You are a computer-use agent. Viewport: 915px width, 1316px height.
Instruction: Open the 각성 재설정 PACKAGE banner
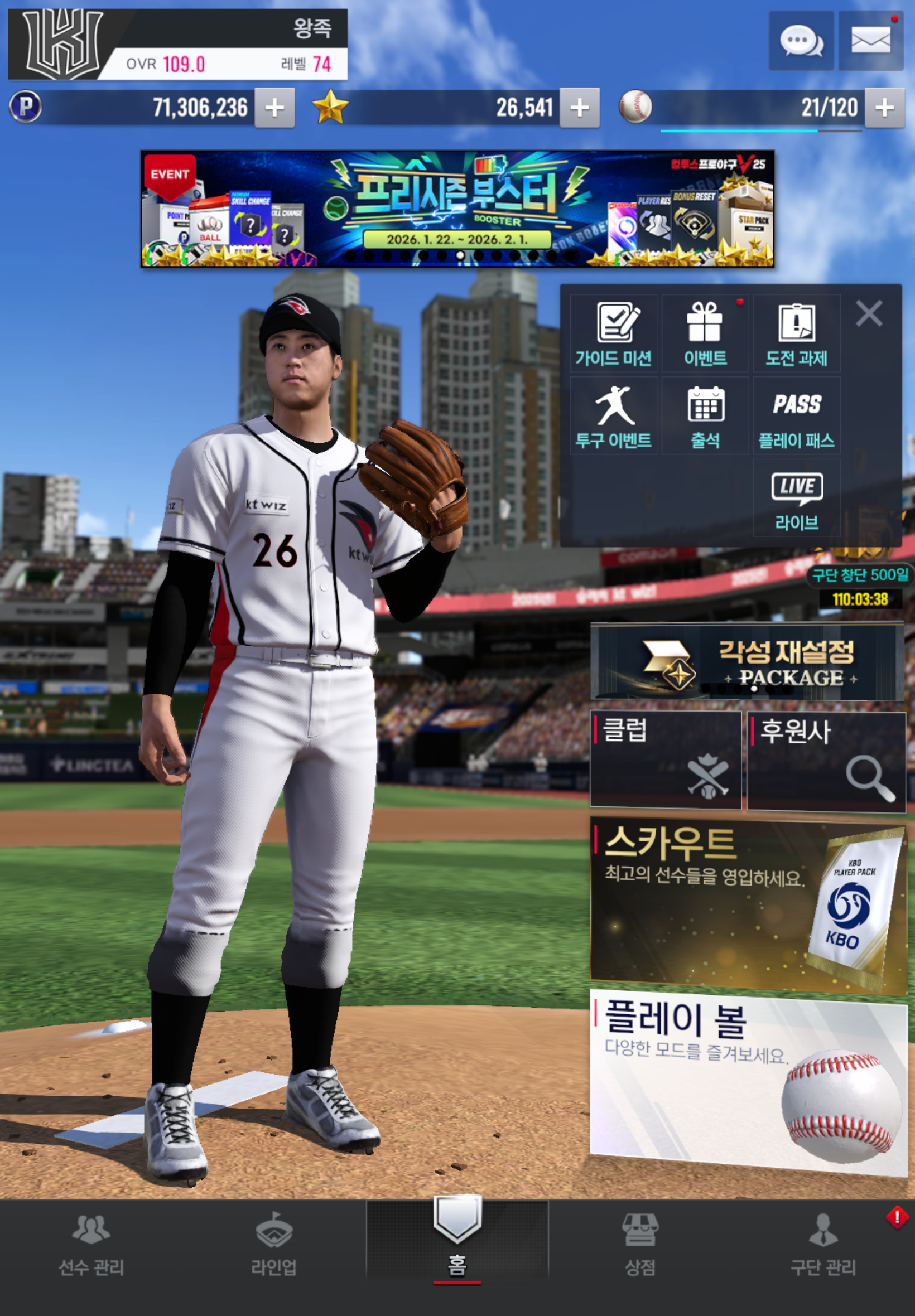(x=747, y=662)
